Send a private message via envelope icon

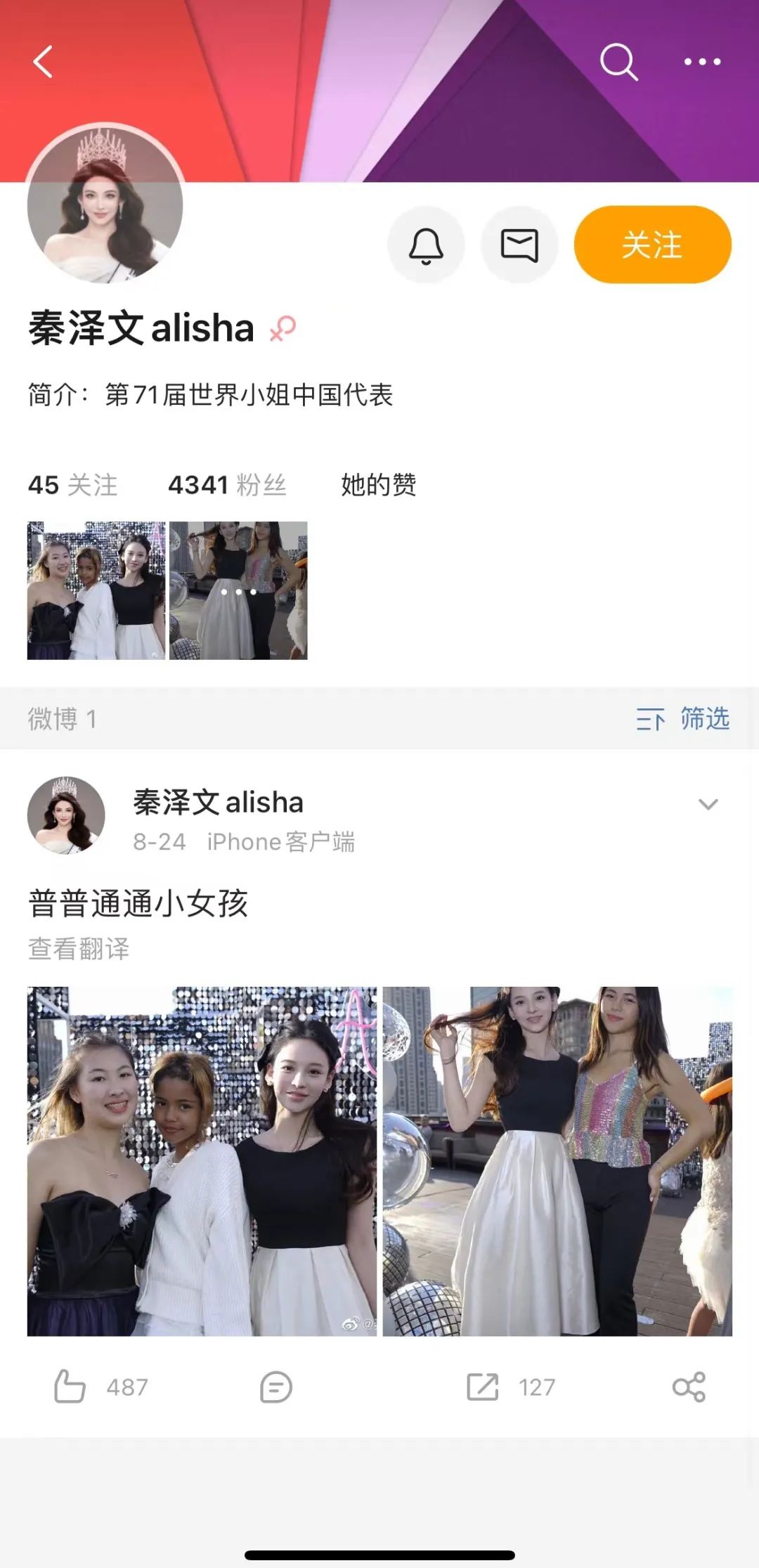point(519,245)
